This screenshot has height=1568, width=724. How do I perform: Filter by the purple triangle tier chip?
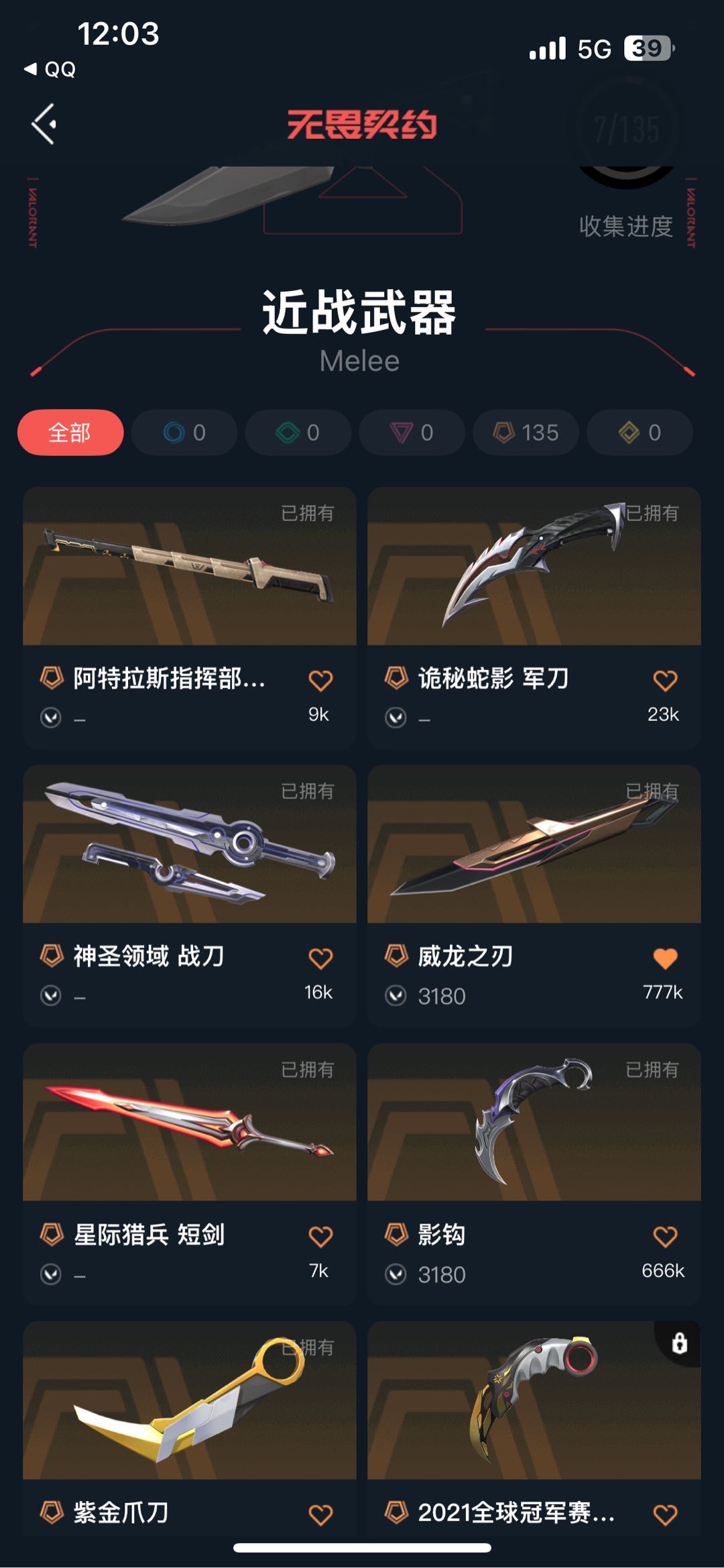[x=412, y=433]
